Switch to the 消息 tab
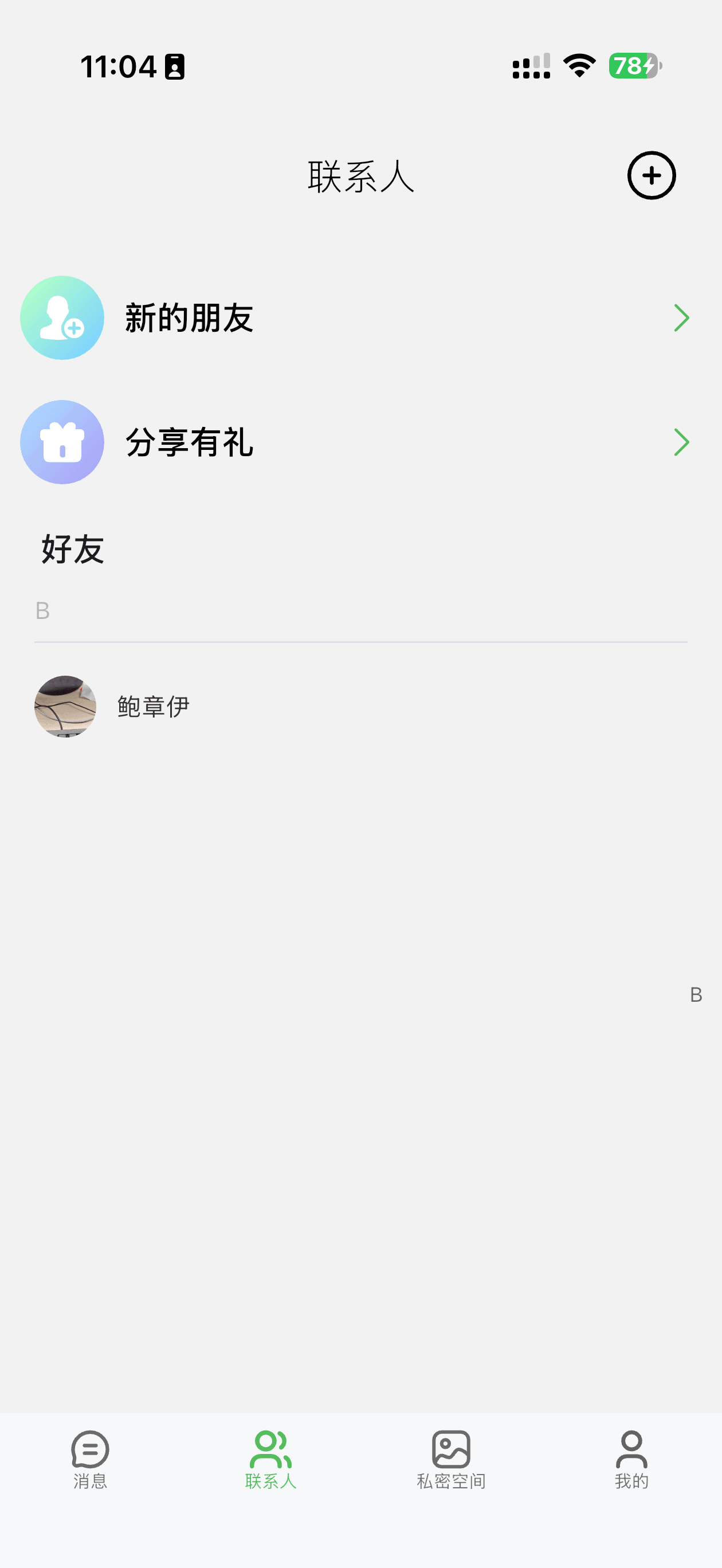722x1568 pixels. tap(89, 1467)
